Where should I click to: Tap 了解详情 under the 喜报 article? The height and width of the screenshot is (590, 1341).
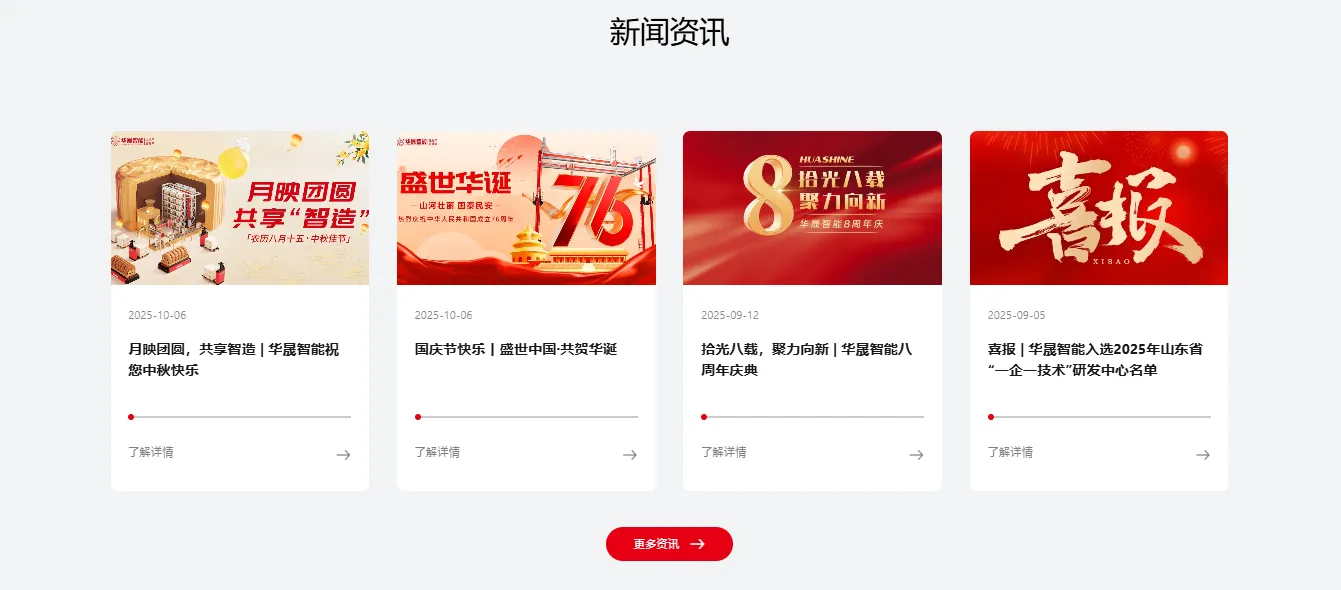pos(1010,452)
